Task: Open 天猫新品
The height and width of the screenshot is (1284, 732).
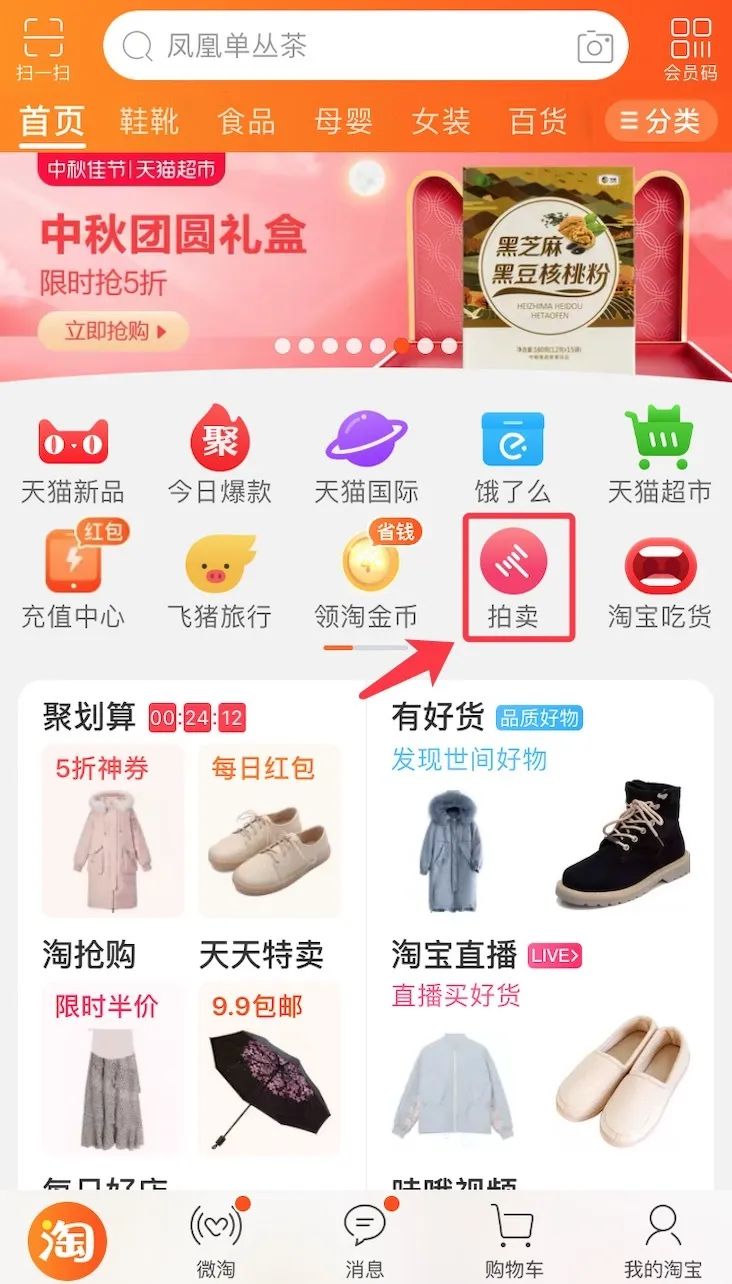Action: (x=72, y=456)
